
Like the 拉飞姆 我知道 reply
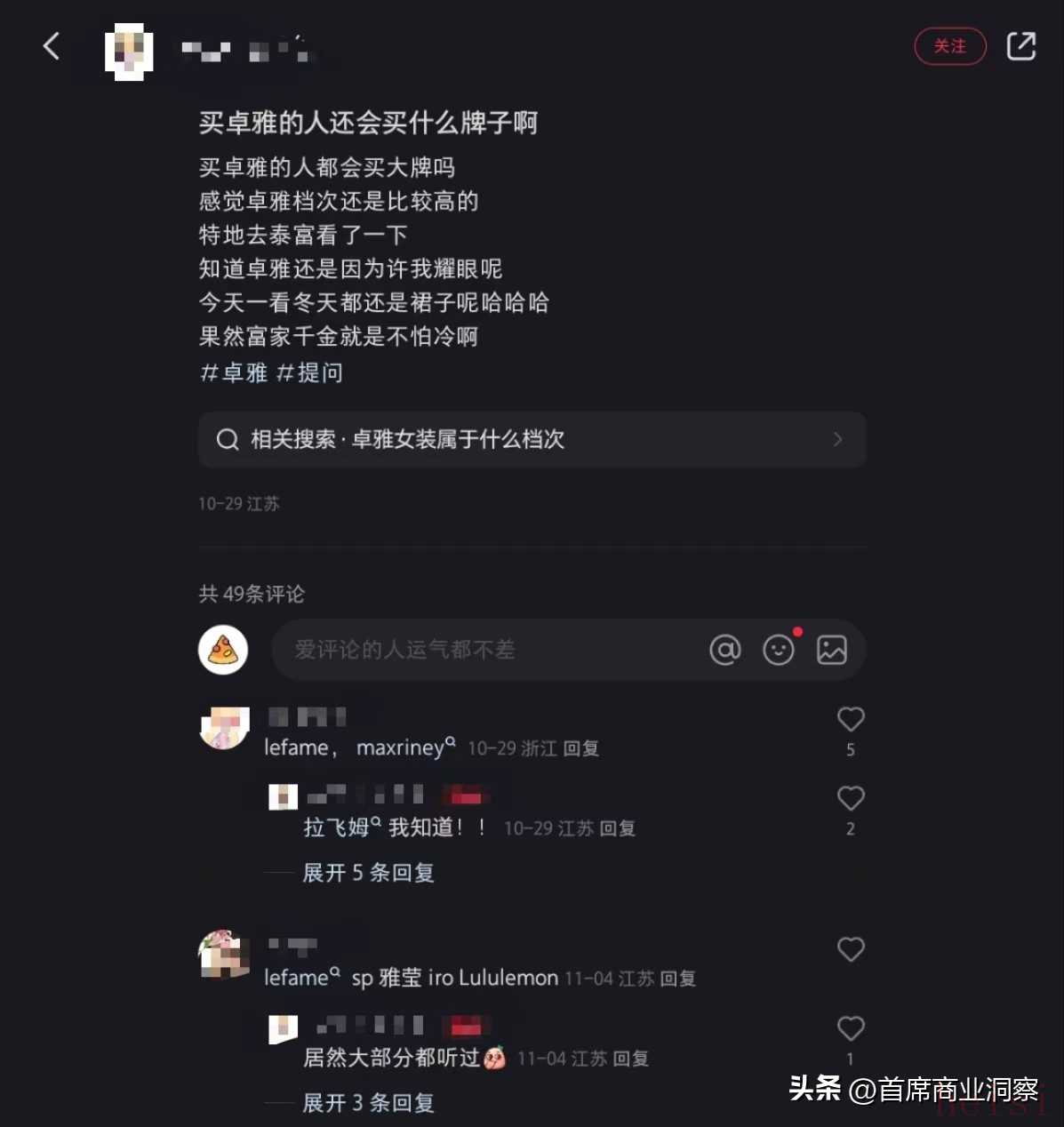coord(851,798)
